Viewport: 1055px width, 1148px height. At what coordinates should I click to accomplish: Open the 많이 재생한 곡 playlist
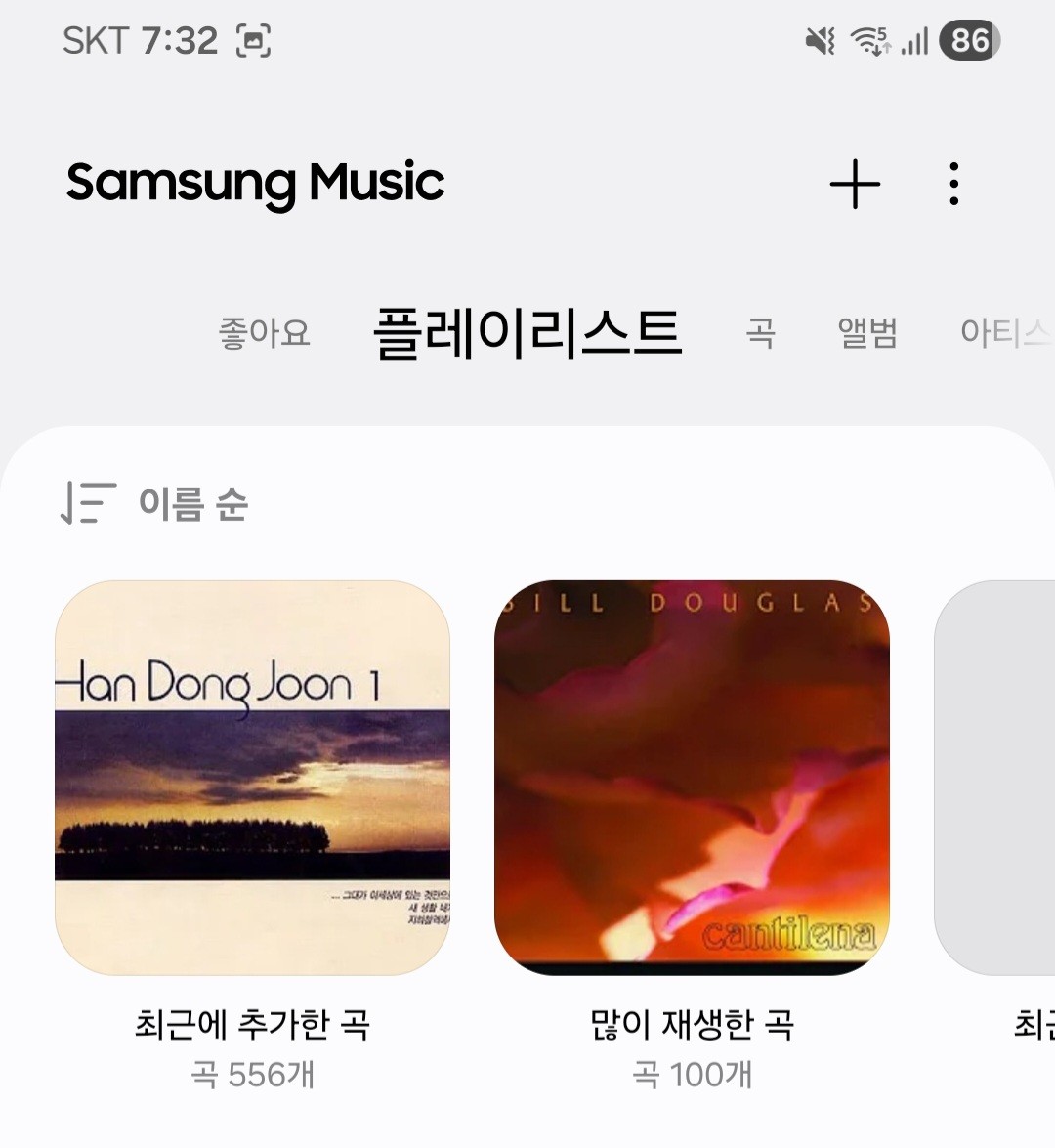pos(694,777)
